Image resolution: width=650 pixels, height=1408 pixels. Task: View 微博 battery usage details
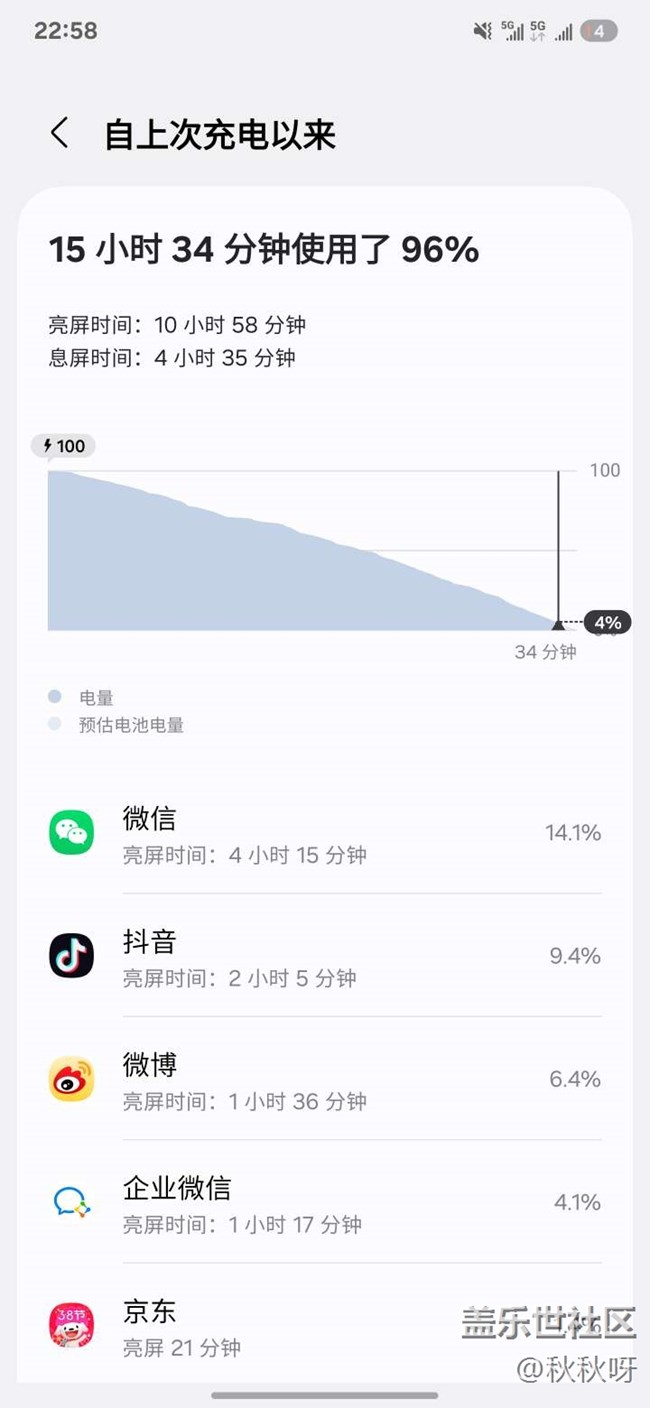click(325, 1080)
